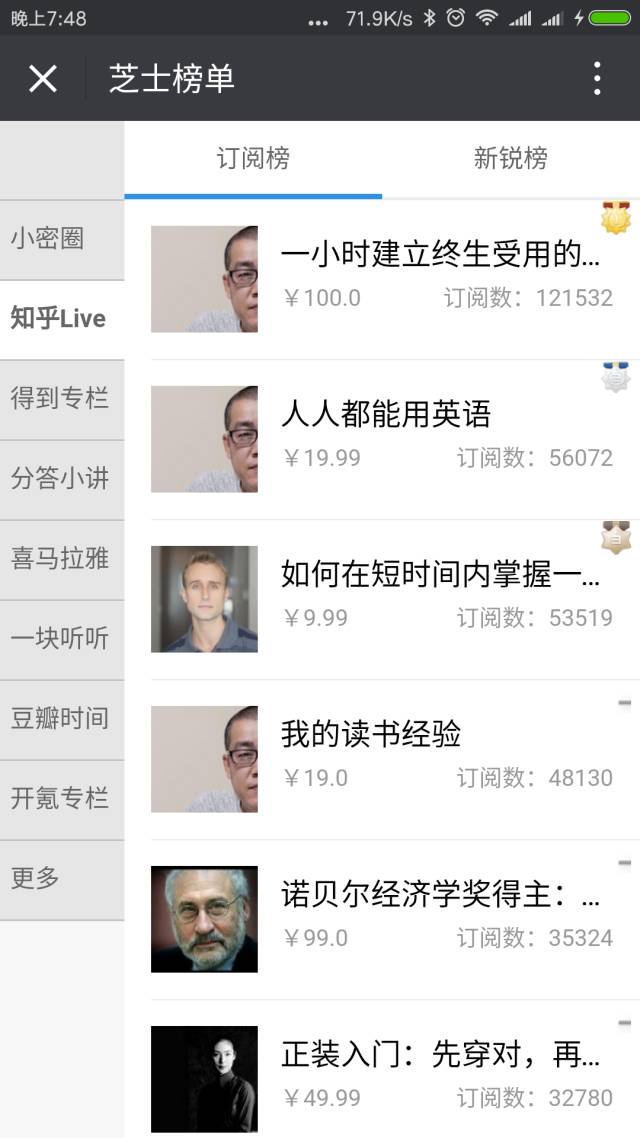
Task: Open the 一块听听 category
Action: point(61,639)
